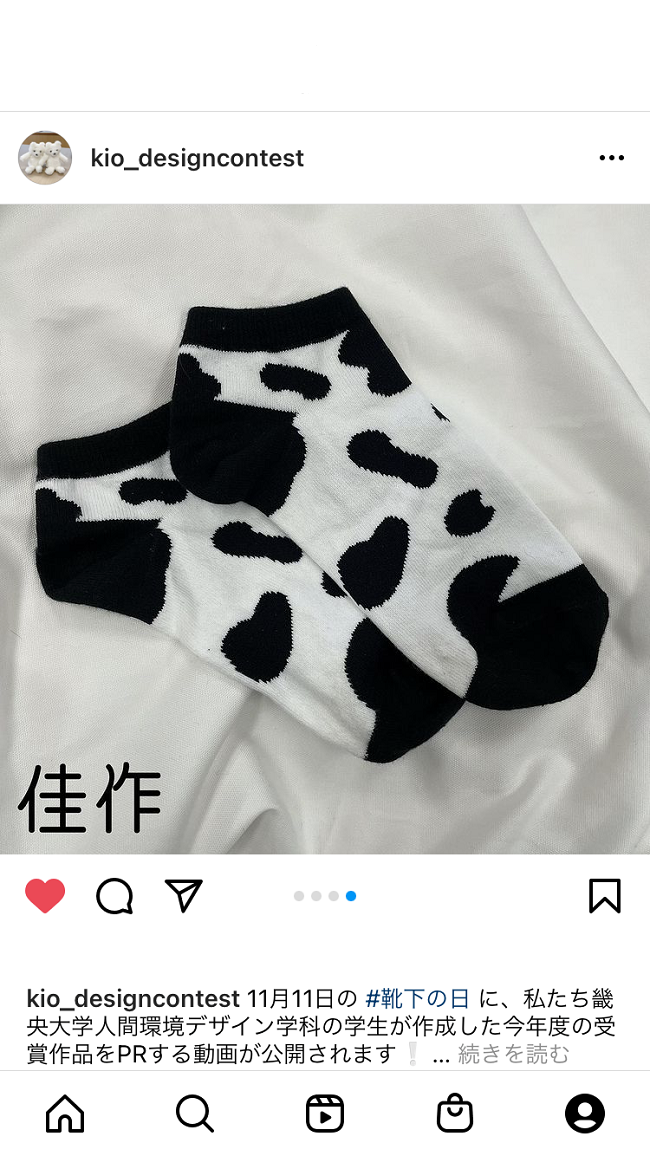Open the #靴下の日 hashtag

coord(417,999)
